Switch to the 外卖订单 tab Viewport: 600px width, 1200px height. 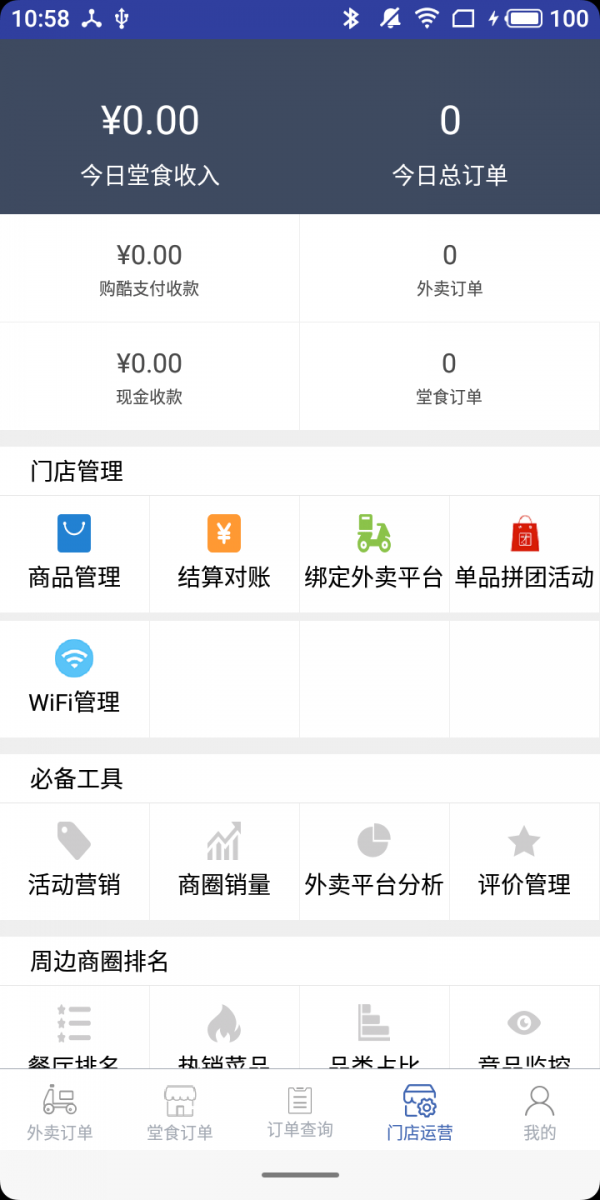coord(60,1111)
